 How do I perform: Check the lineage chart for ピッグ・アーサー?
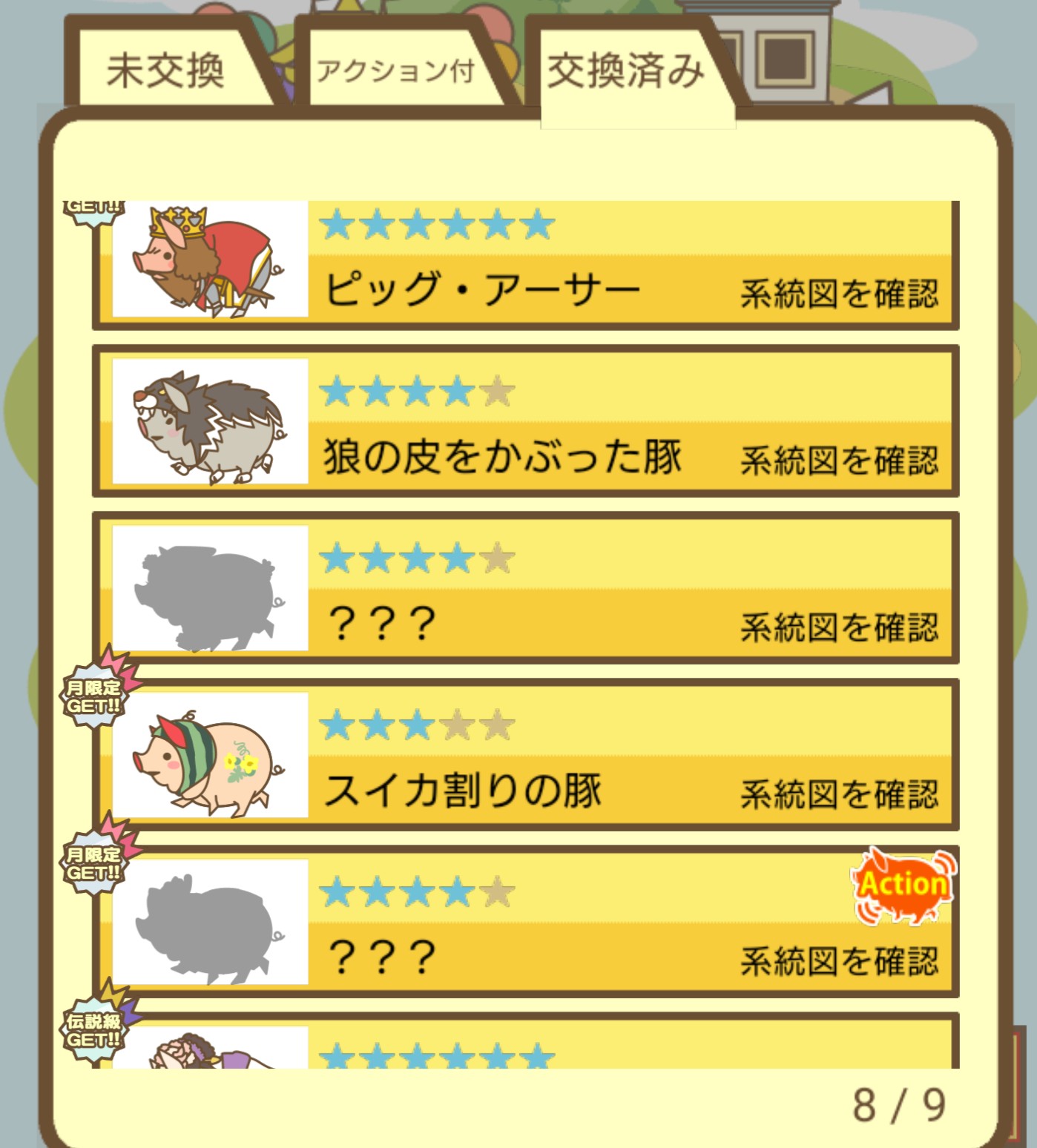point(839,294)
